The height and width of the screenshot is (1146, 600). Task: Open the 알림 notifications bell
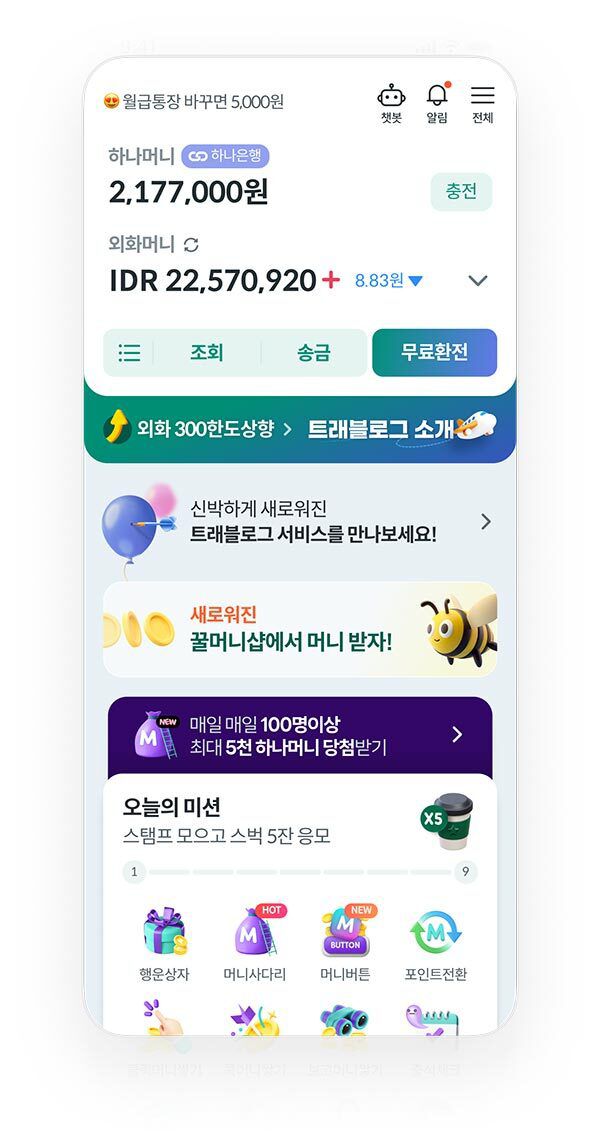(437, 102)
